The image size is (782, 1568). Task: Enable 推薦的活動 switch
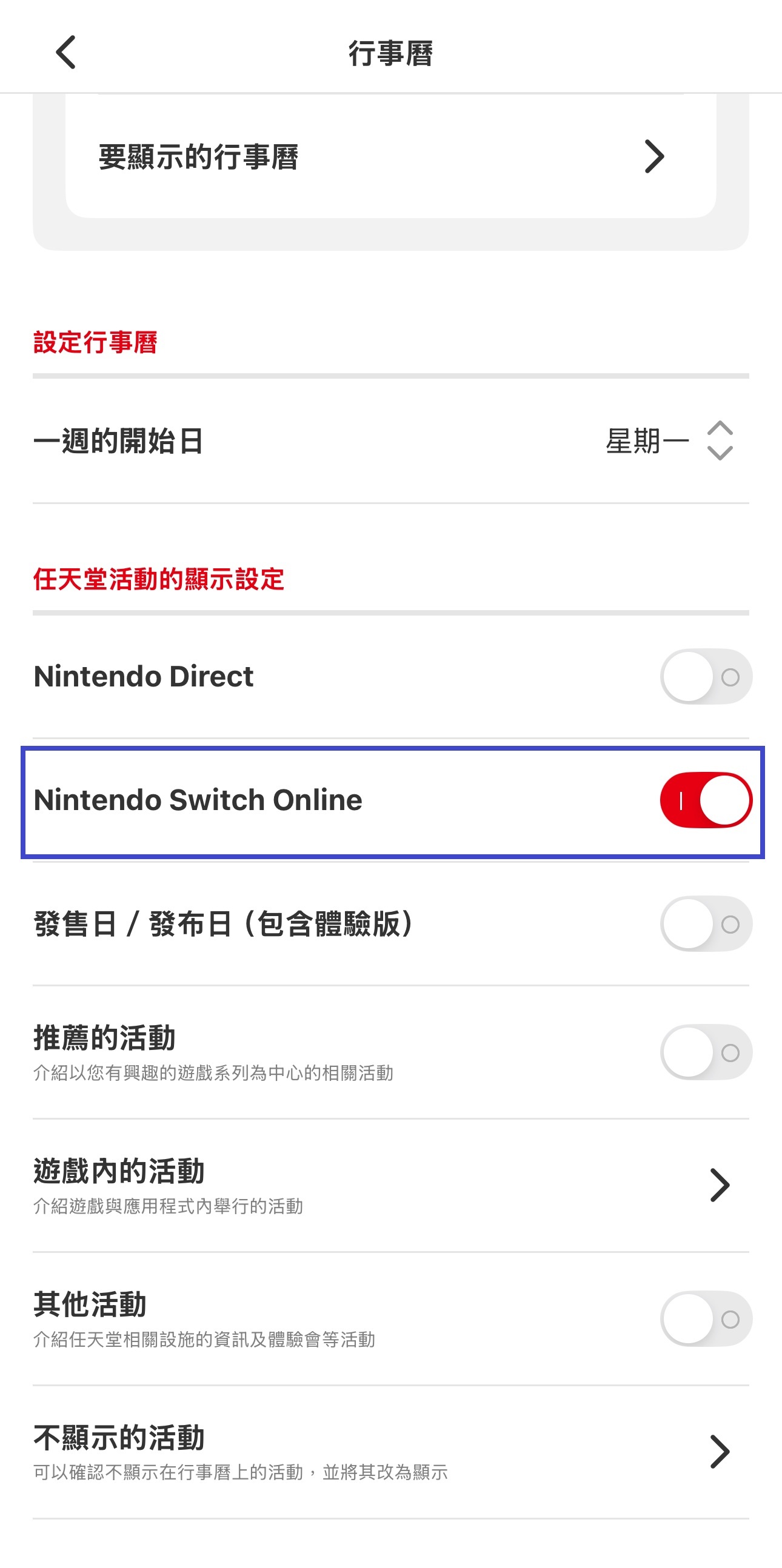point(705,1052)
